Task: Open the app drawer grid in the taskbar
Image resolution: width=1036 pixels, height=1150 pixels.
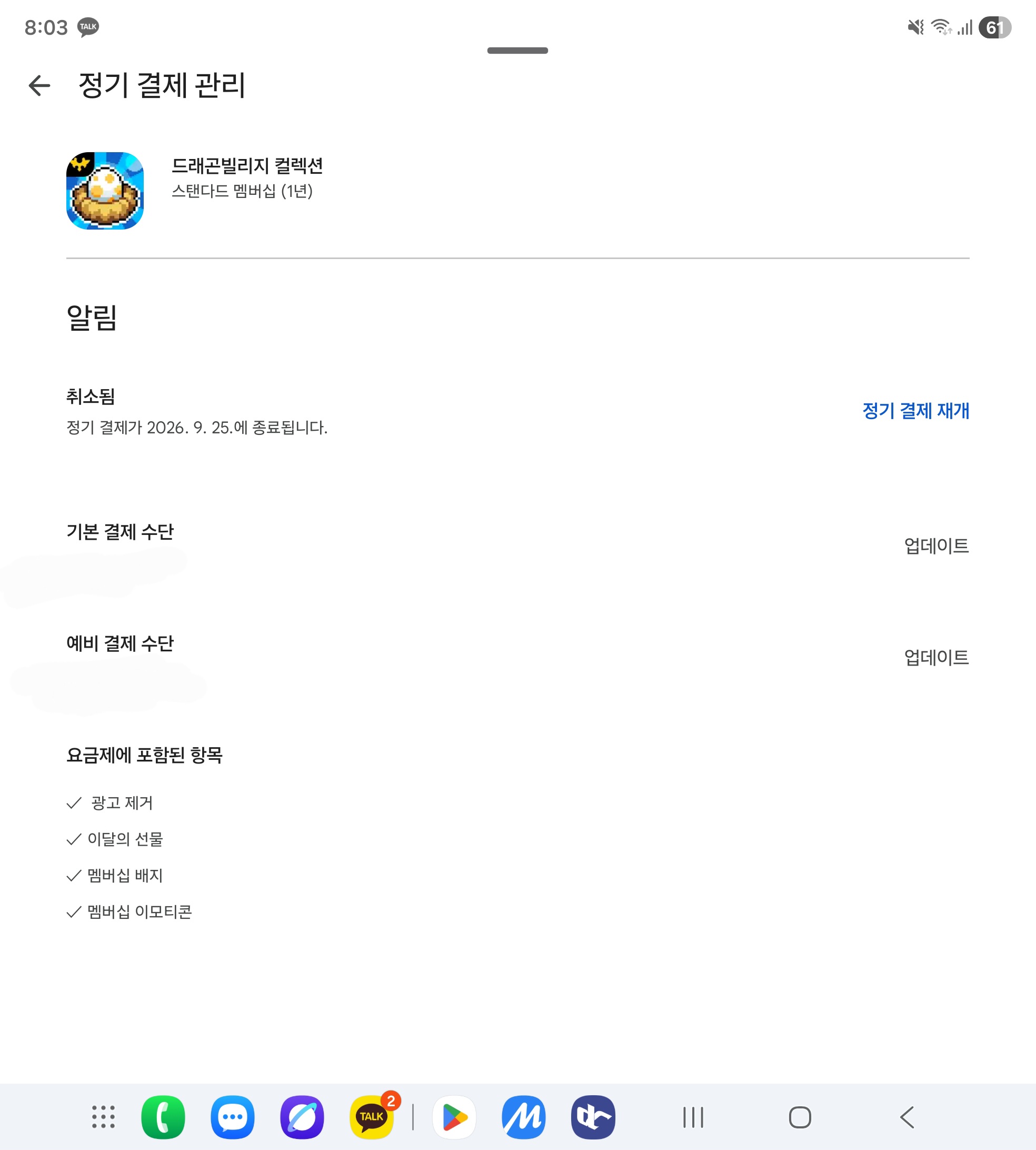Action: click(x=103, y=1117)
